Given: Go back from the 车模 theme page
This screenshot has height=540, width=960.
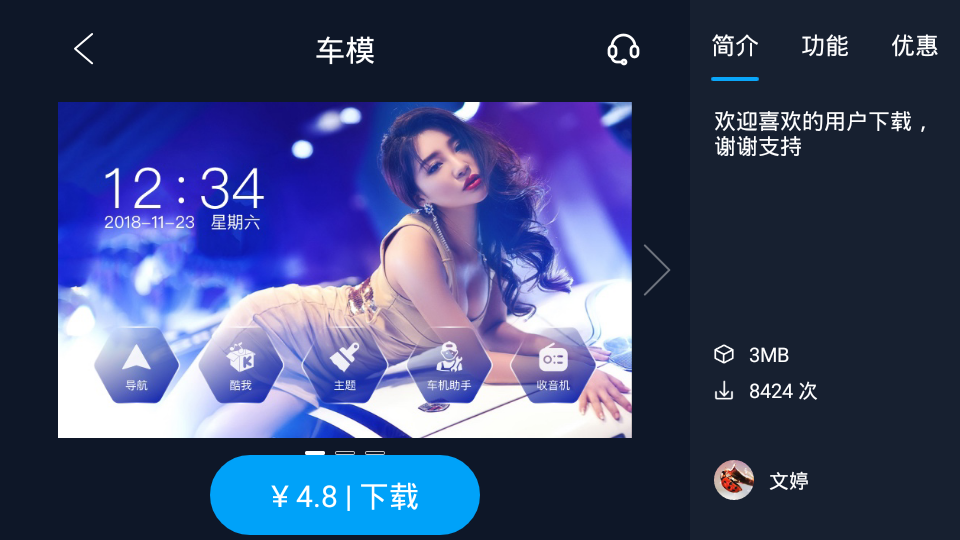Looking at the screenshot, I should tap(84, 49).
